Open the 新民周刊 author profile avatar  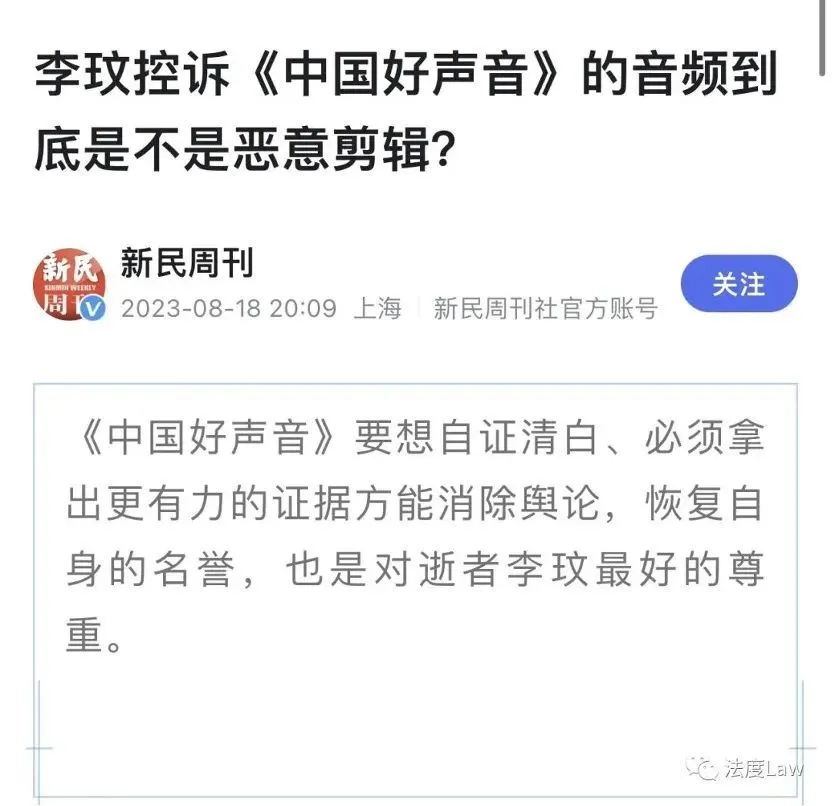pos(69,285)
